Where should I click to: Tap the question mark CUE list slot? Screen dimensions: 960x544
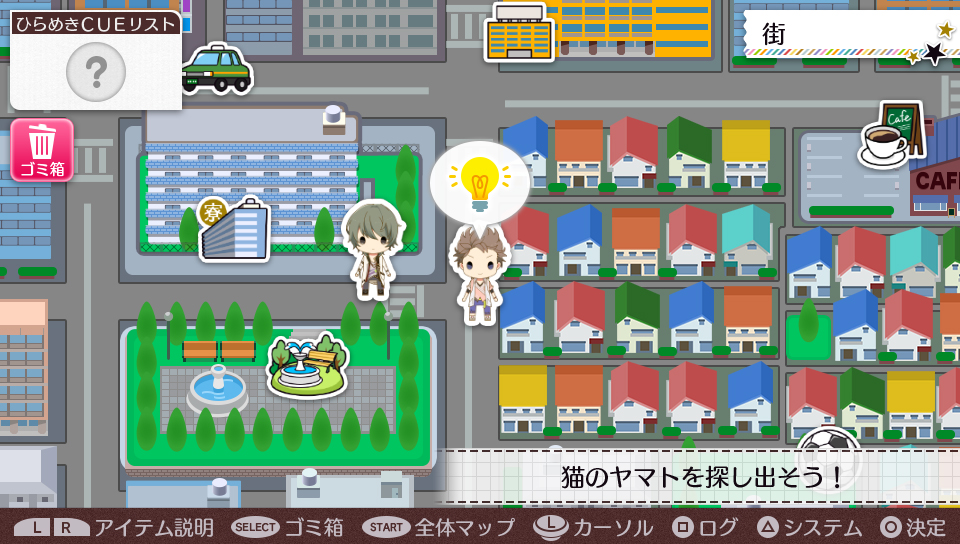(x=96, y=72)
